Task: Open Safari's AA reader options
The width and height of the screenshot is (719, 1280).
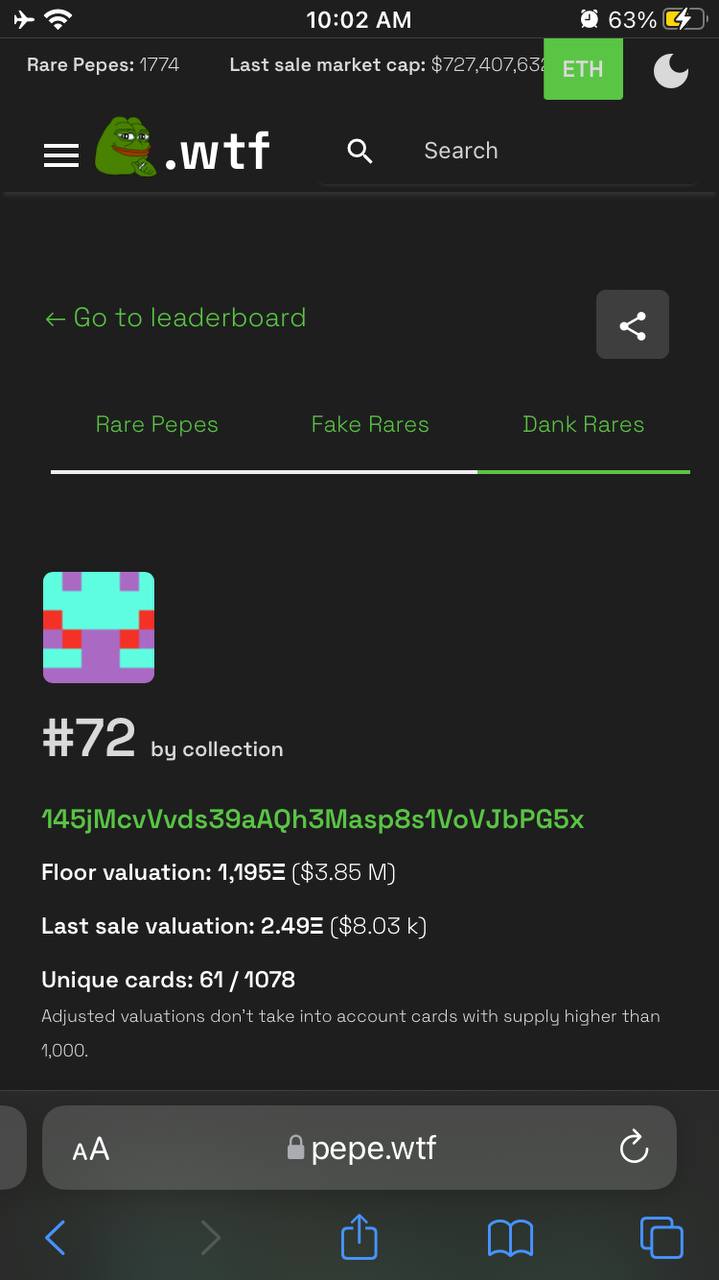Action: (91, 1149)
